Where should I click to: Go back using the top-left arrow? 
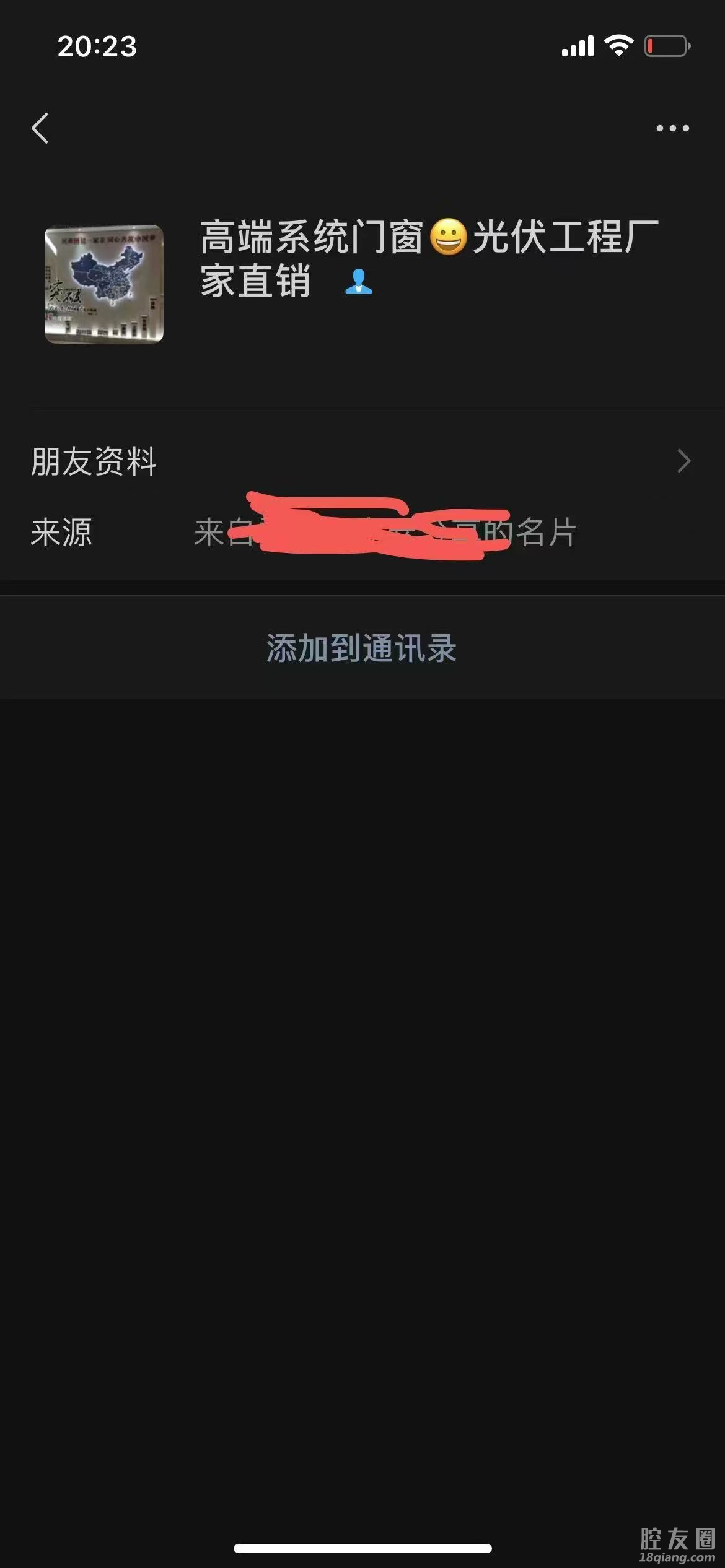click(x=41, y=128)
